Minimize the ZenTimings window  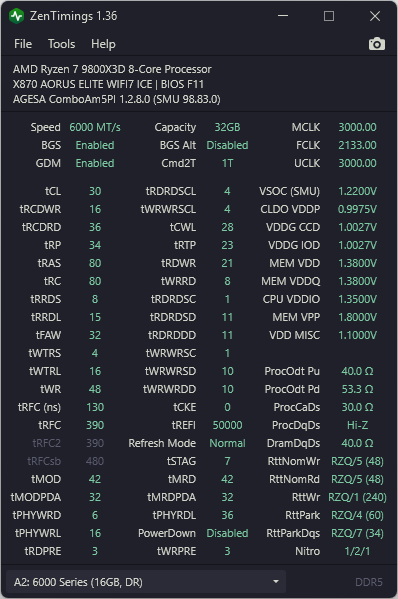pyautogui.click(x=283, y=16)
